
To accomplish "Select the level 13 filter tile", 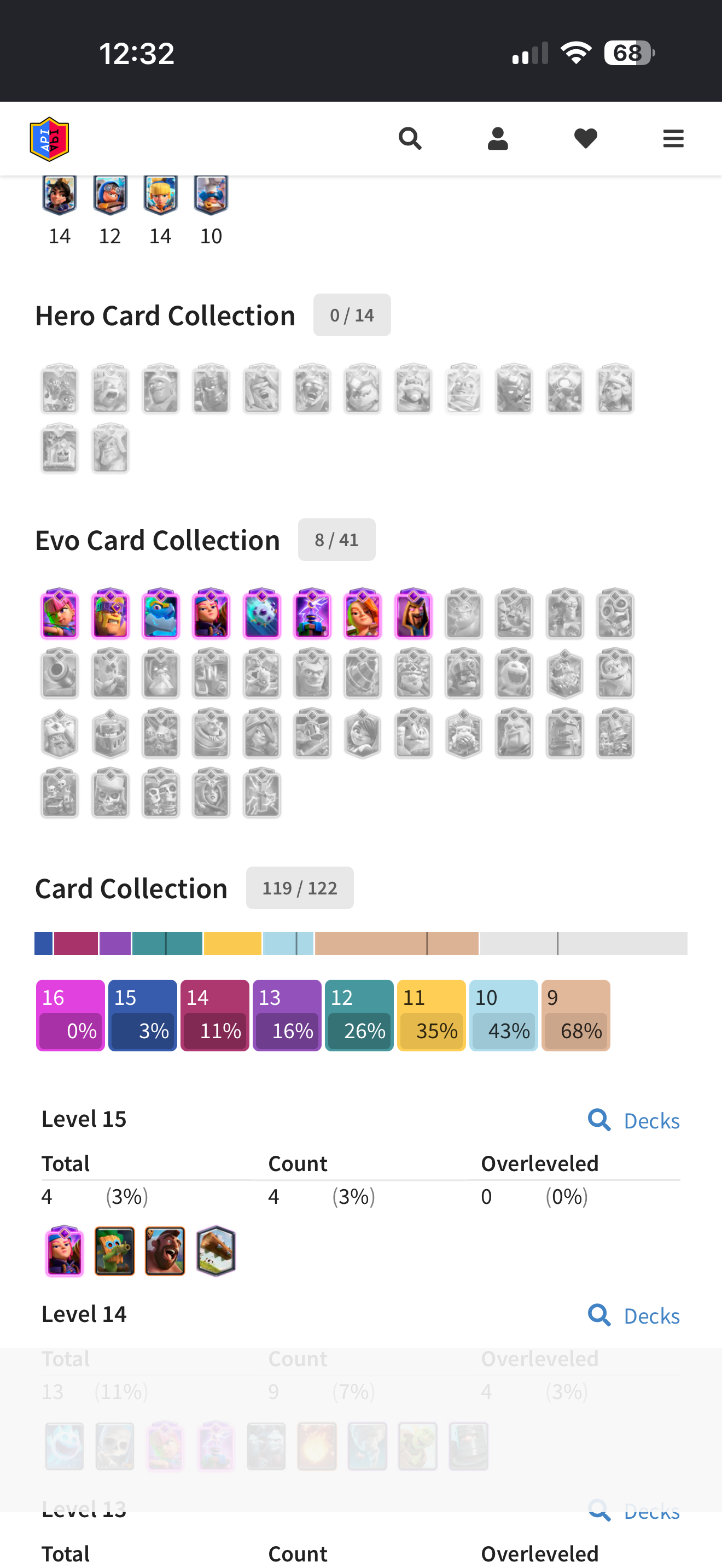I will click(287, 1015).
